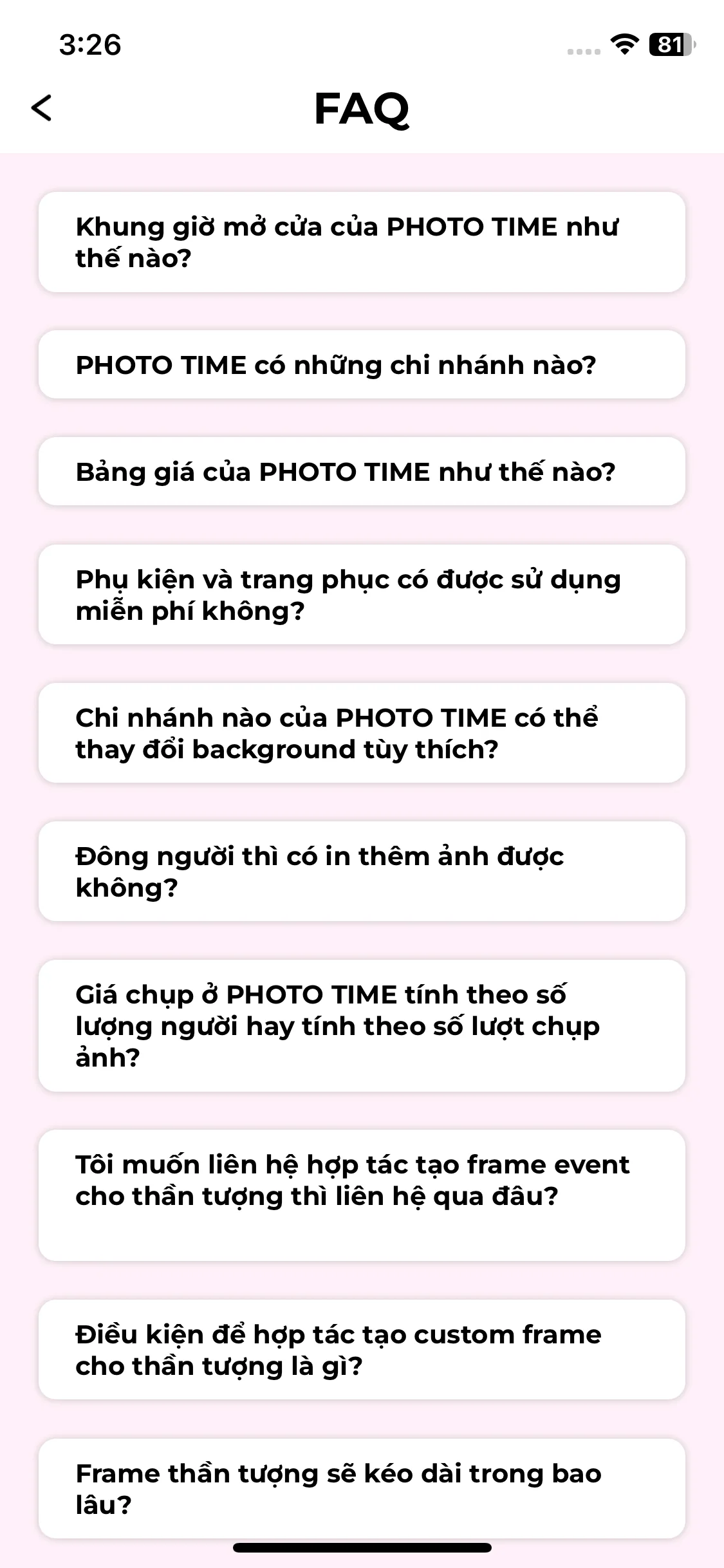The height and width of the screenshot is (1568, 724).
Task: Open 'PHOTO TIME có những chi nhánh nào?'
Action: click(x=362, y=364)
